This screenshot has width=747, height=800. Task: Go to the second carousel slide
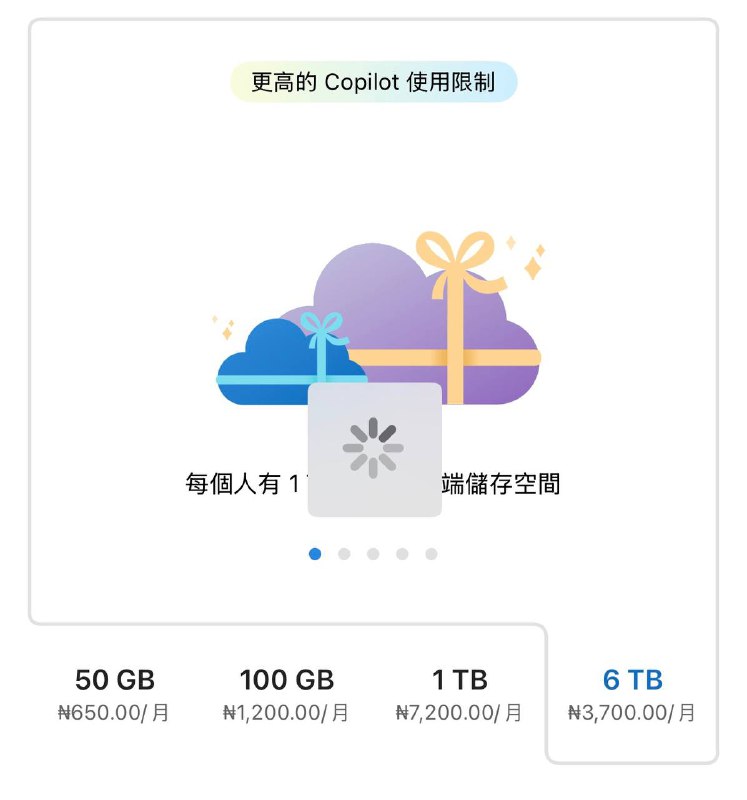pos(343,549)
